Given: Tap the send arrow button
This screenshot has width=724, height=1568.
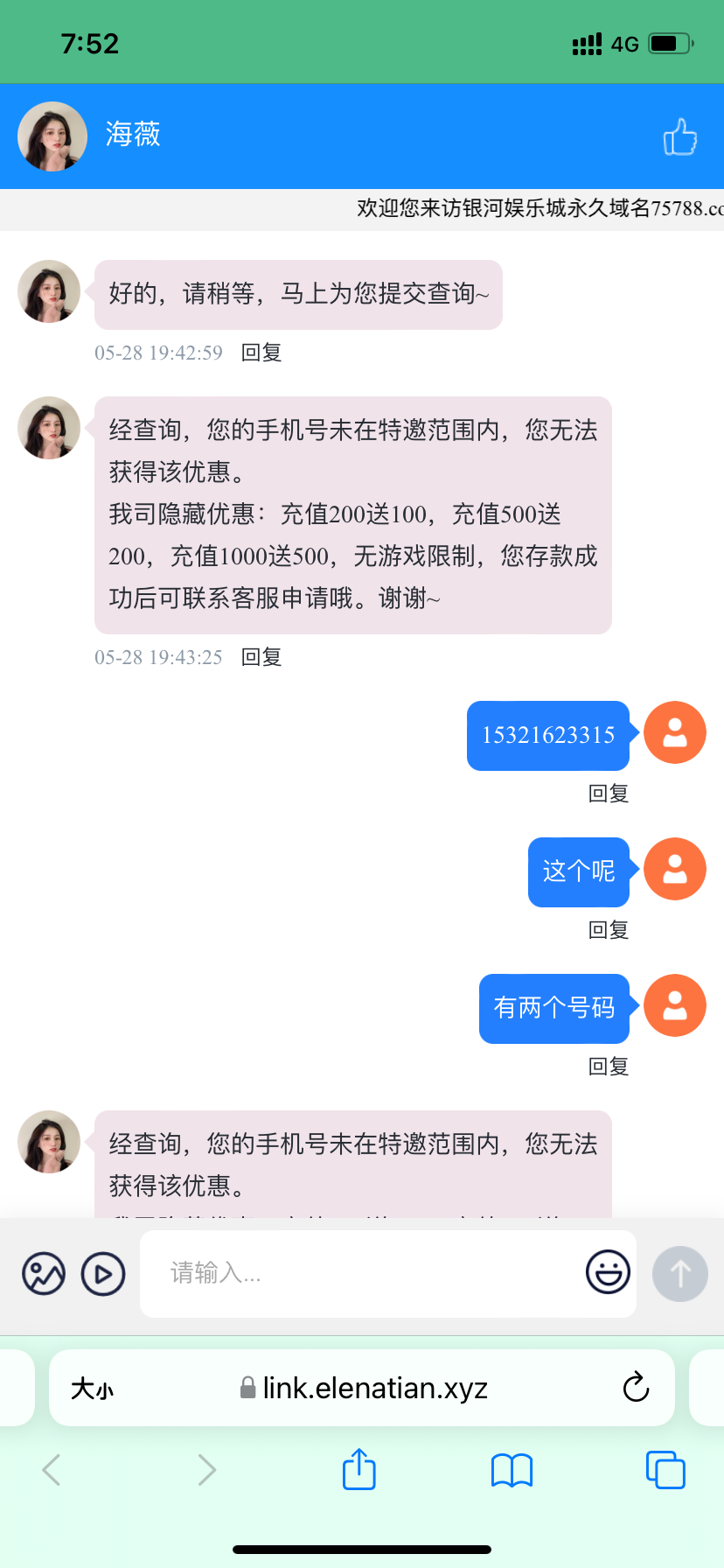Looking at the screenshot, I should click(x=679, y=1273).
